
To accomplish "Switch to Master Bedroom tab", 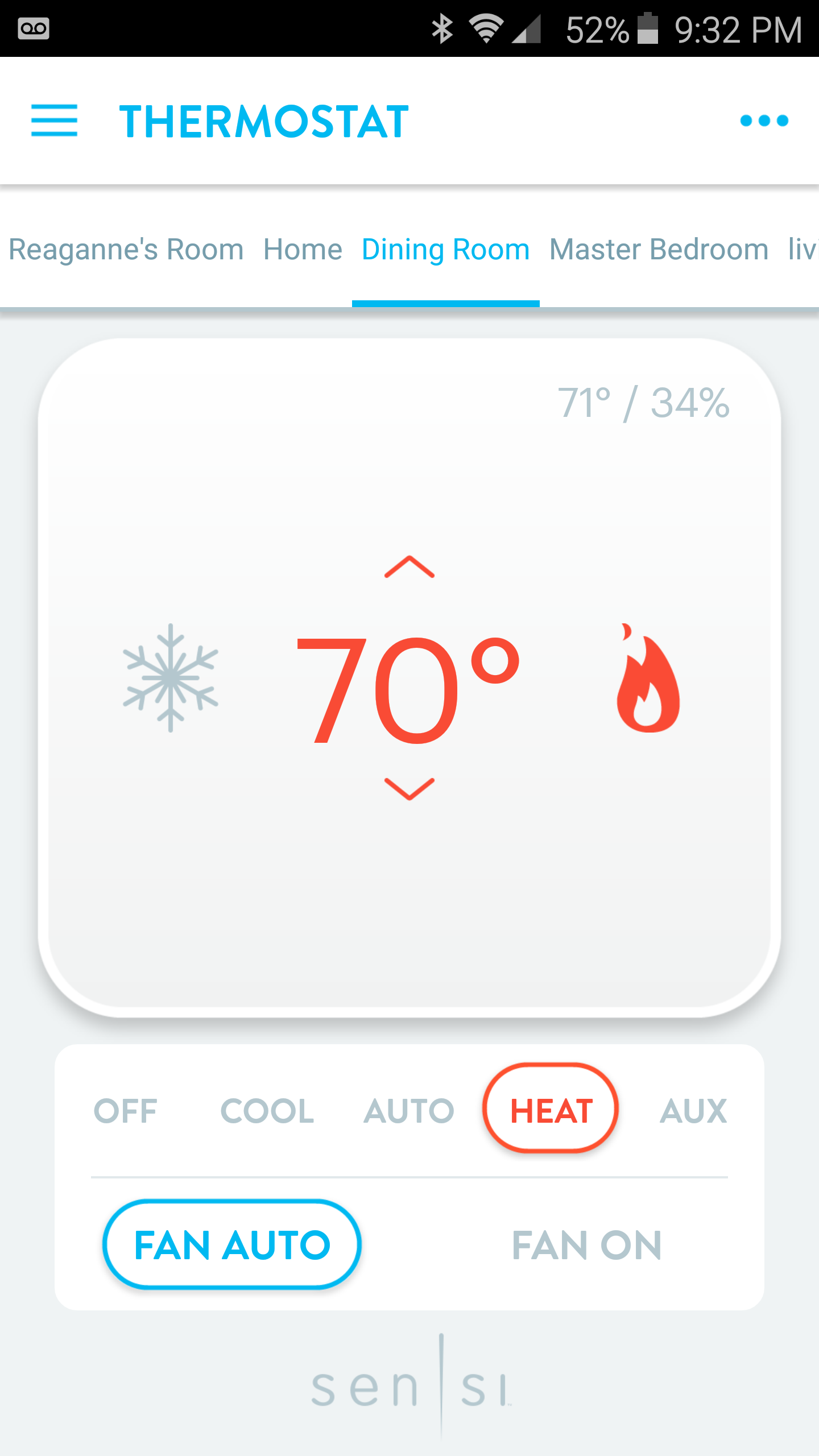I will pos(659,250).
